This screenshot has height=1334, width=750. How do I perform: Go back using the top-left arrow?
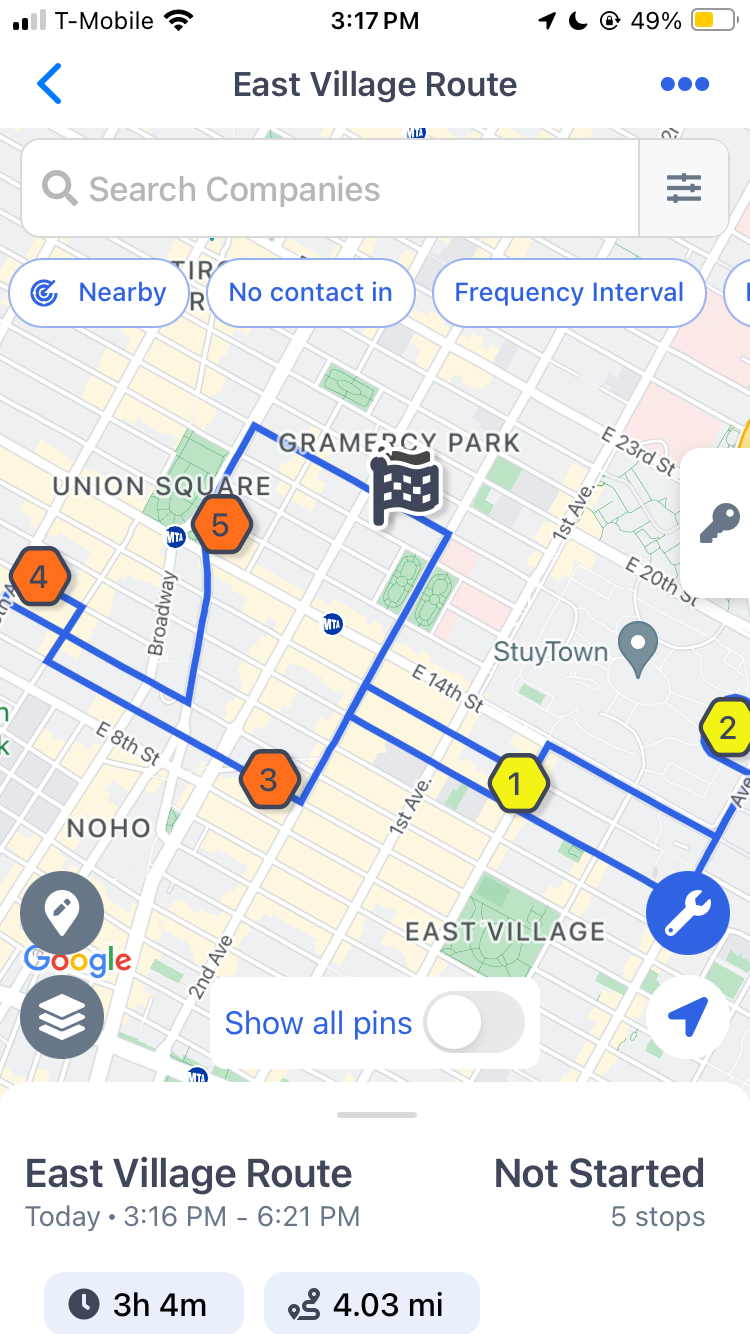(49, 84)
